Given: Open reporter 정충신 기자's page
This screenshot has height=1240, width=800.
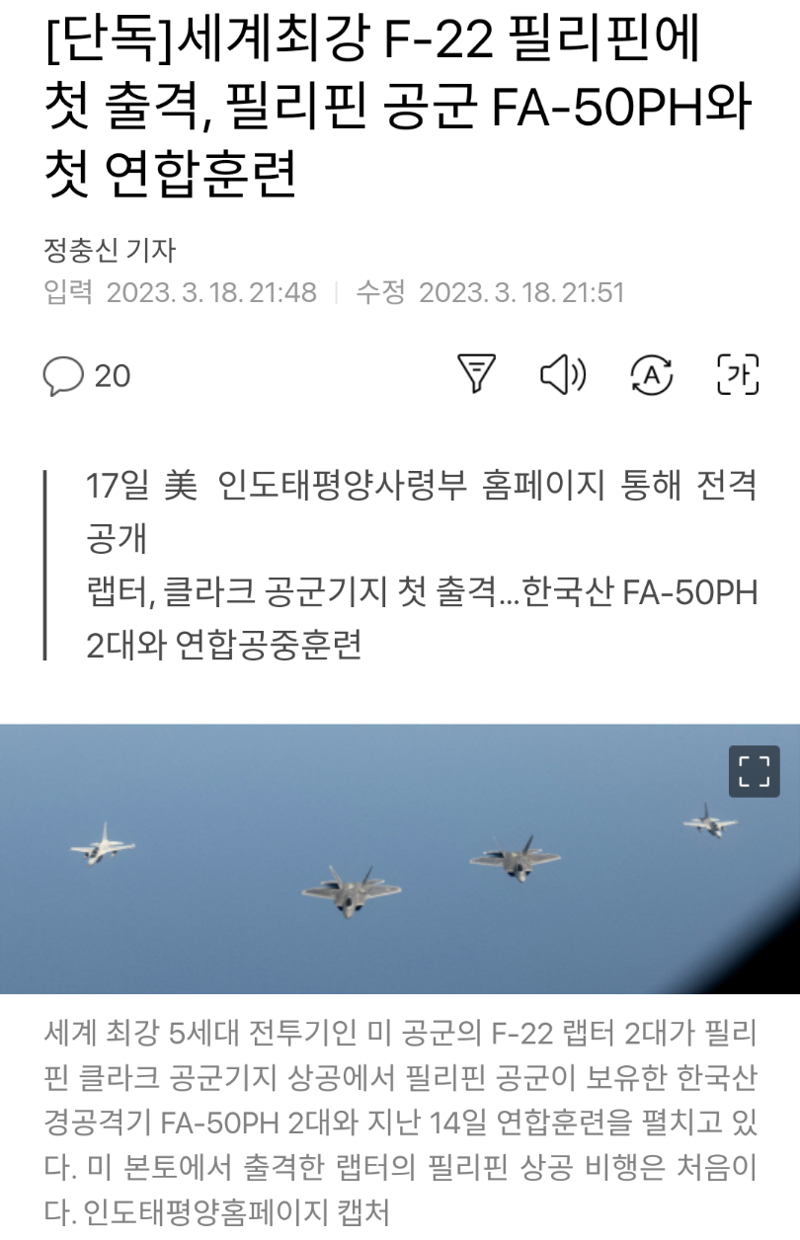Looking at the screenshot, I should point(110,250).
